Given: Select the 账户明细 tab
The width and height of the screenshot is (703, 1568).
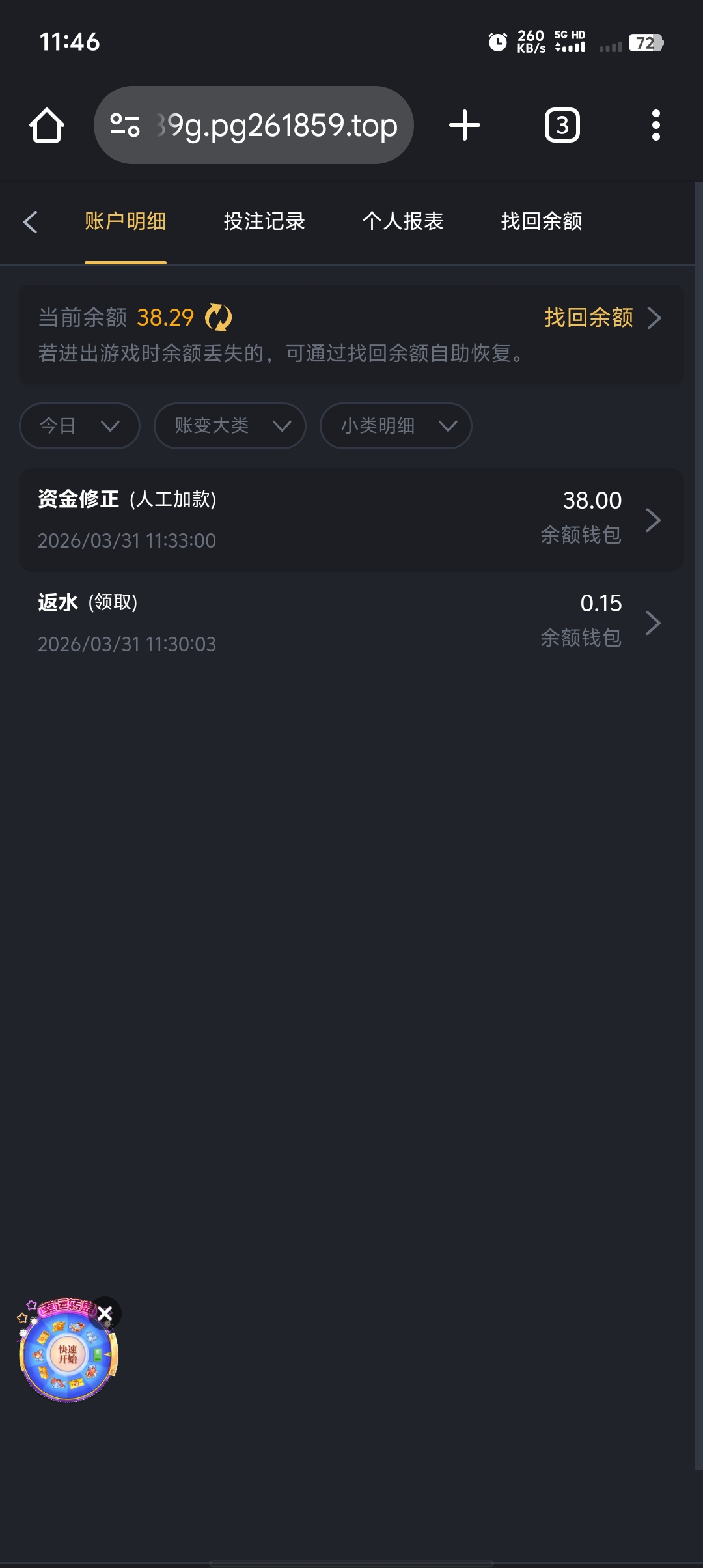Looking at the screenshot, I should pos(126,221).
